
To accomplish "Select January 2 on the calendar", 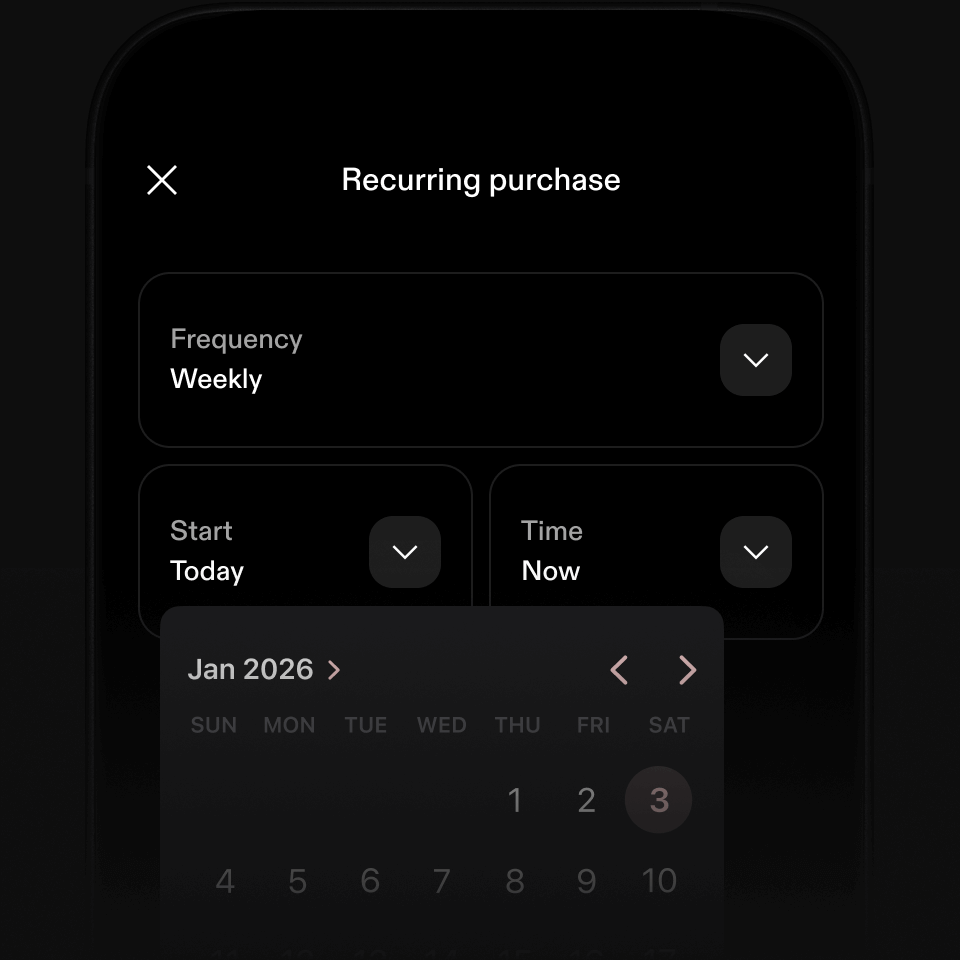I will coord(587,800).
